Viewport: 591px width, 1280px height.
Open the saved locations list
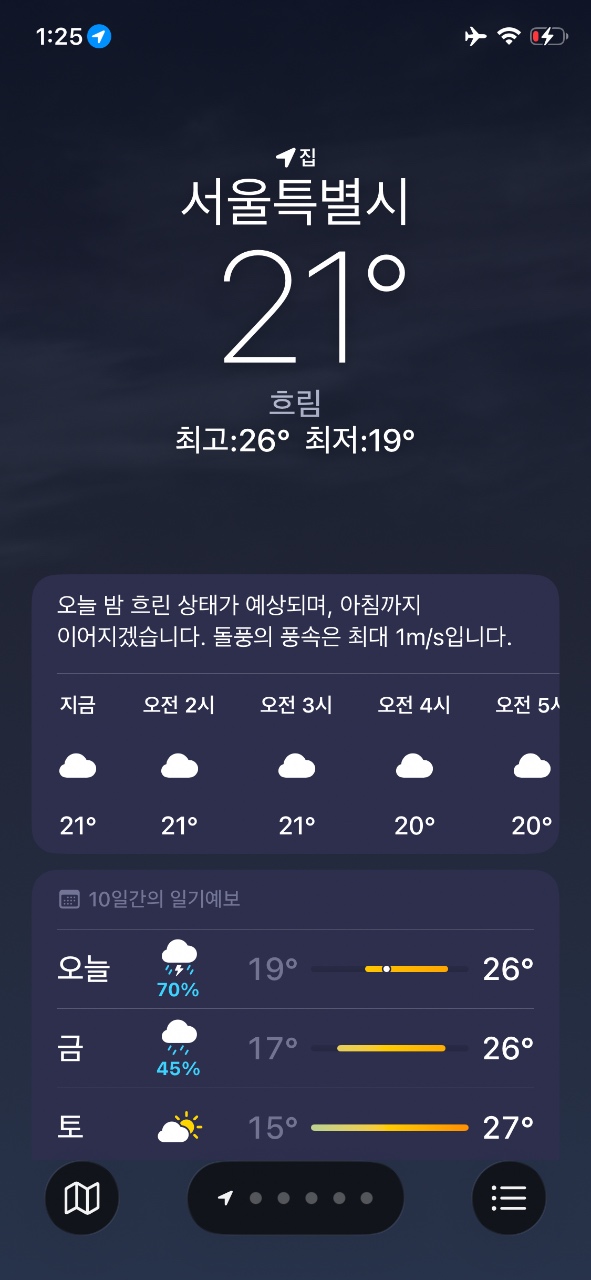pos(509,1198)
